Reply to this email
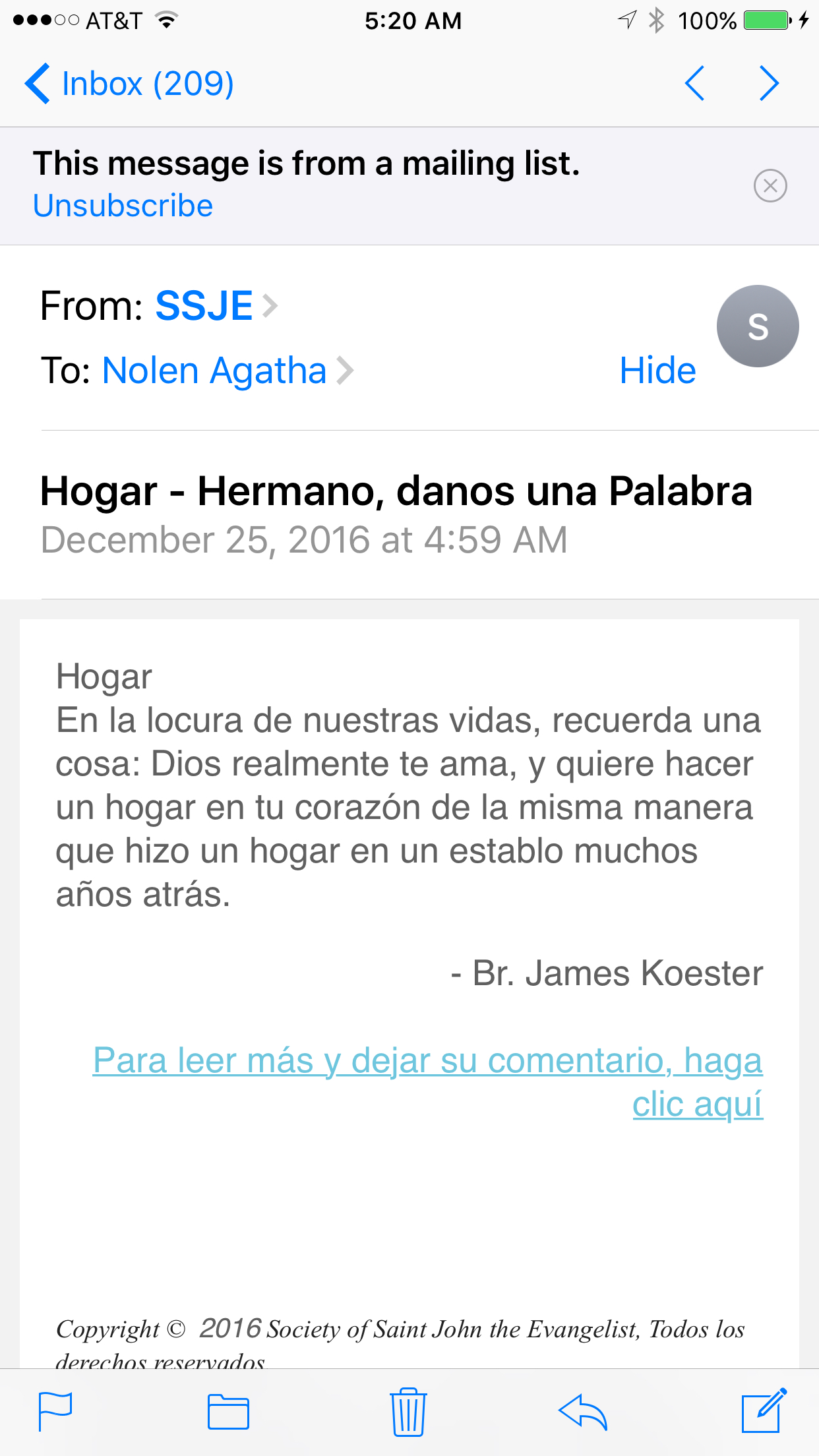 tap(582, 1412)
